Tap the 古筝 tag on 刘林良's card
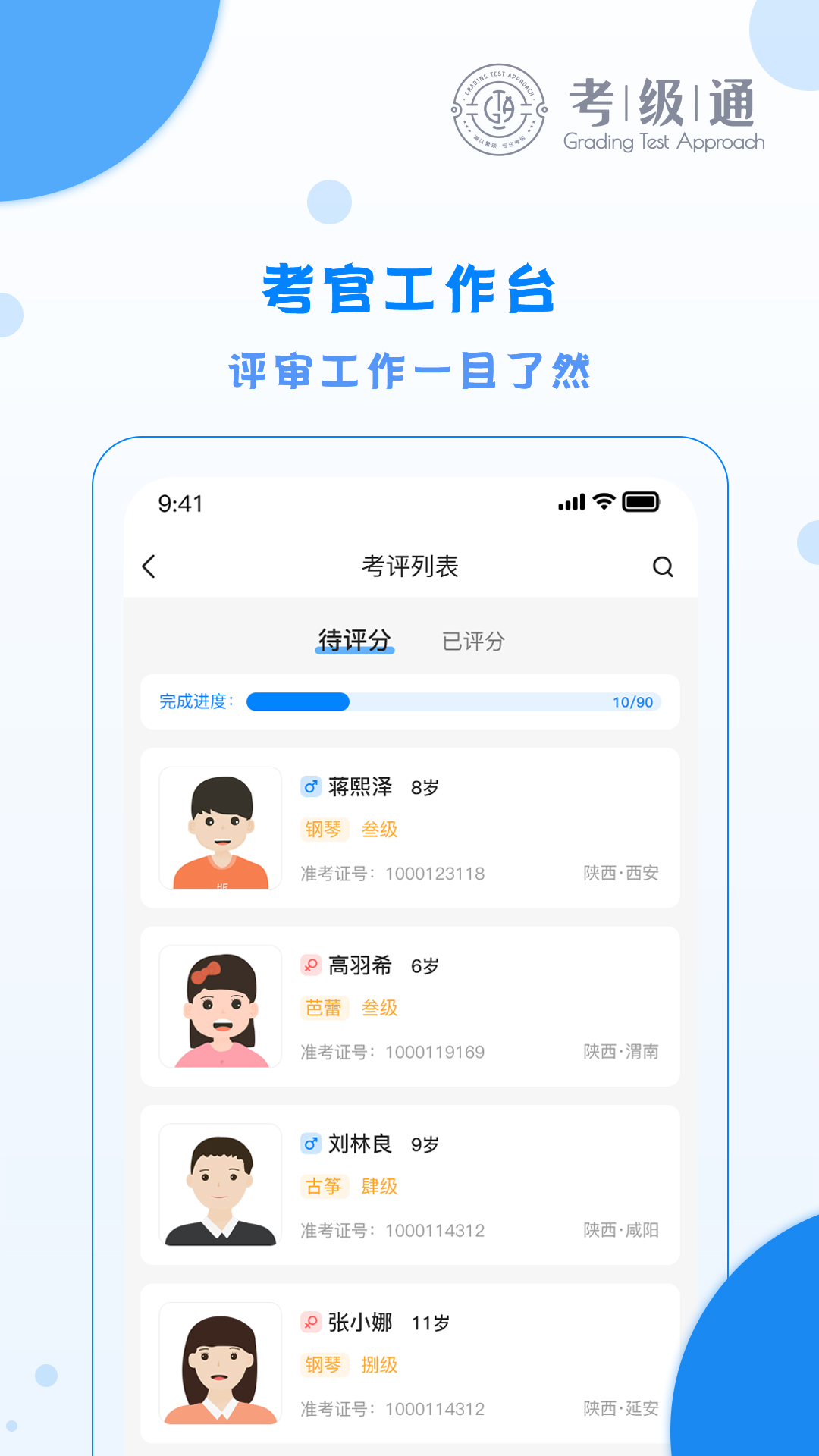Image resolution: width=819 pixels, height=1456 pixels. (x=325, y=1185)
